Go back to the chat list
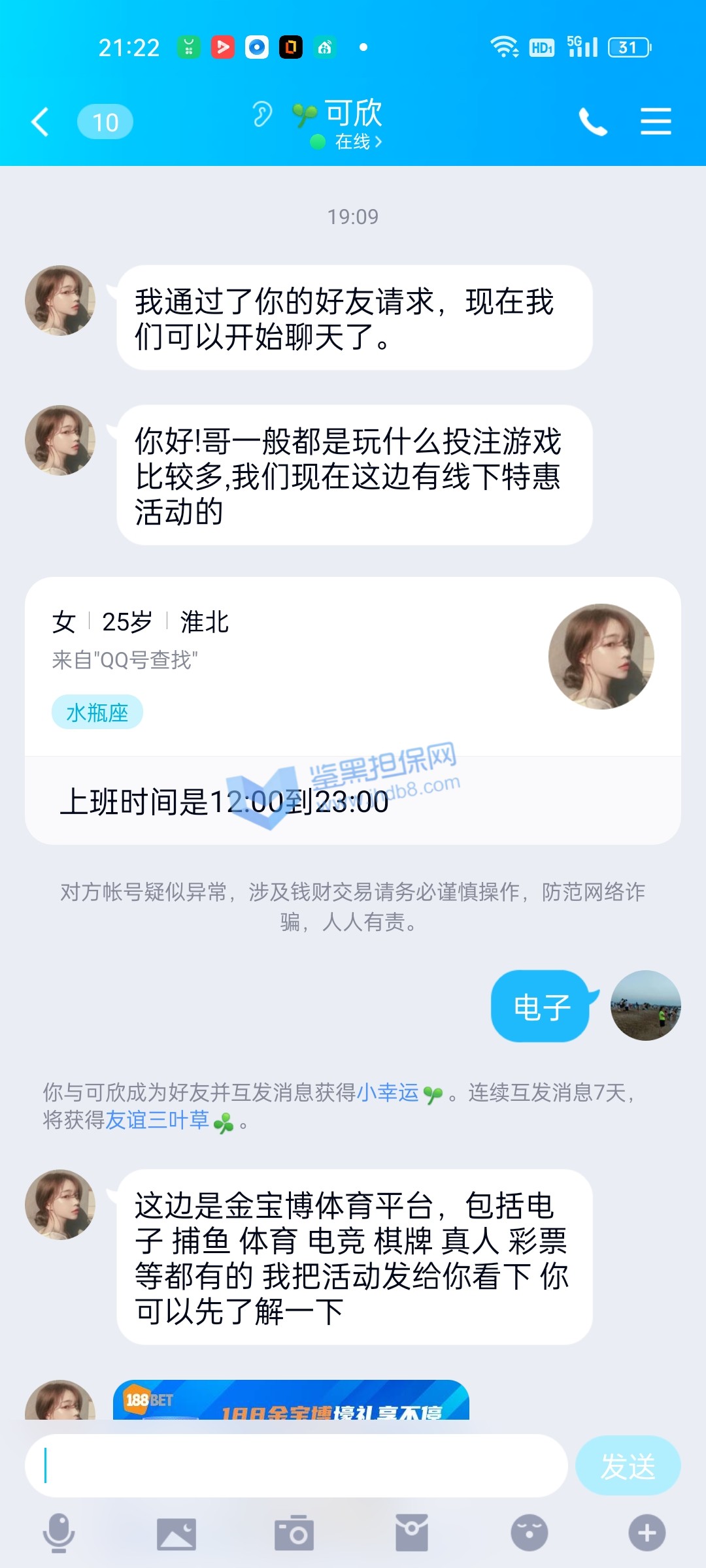 (x=41, y=122)
